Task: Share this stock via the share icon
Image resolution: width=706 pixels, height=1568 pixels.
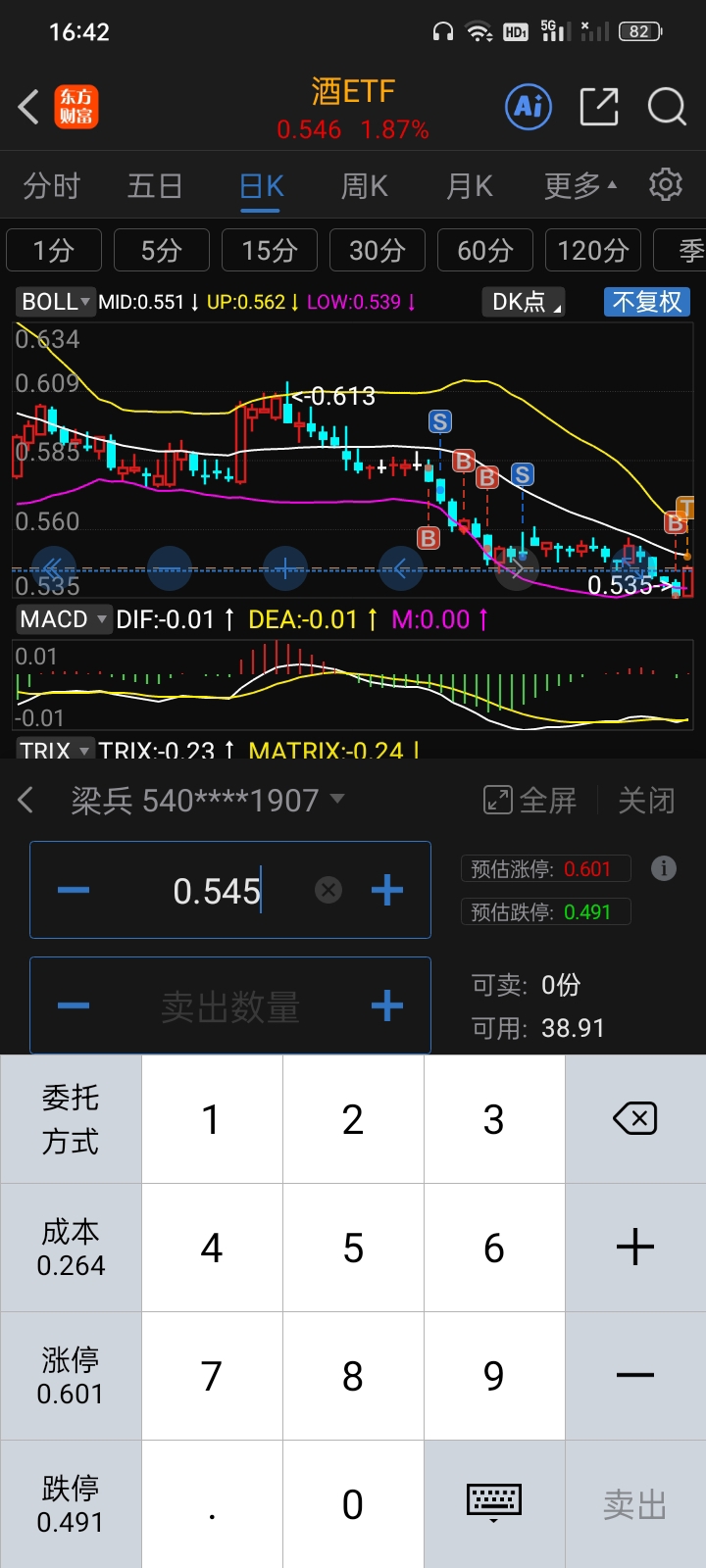Action: point(598,107)
